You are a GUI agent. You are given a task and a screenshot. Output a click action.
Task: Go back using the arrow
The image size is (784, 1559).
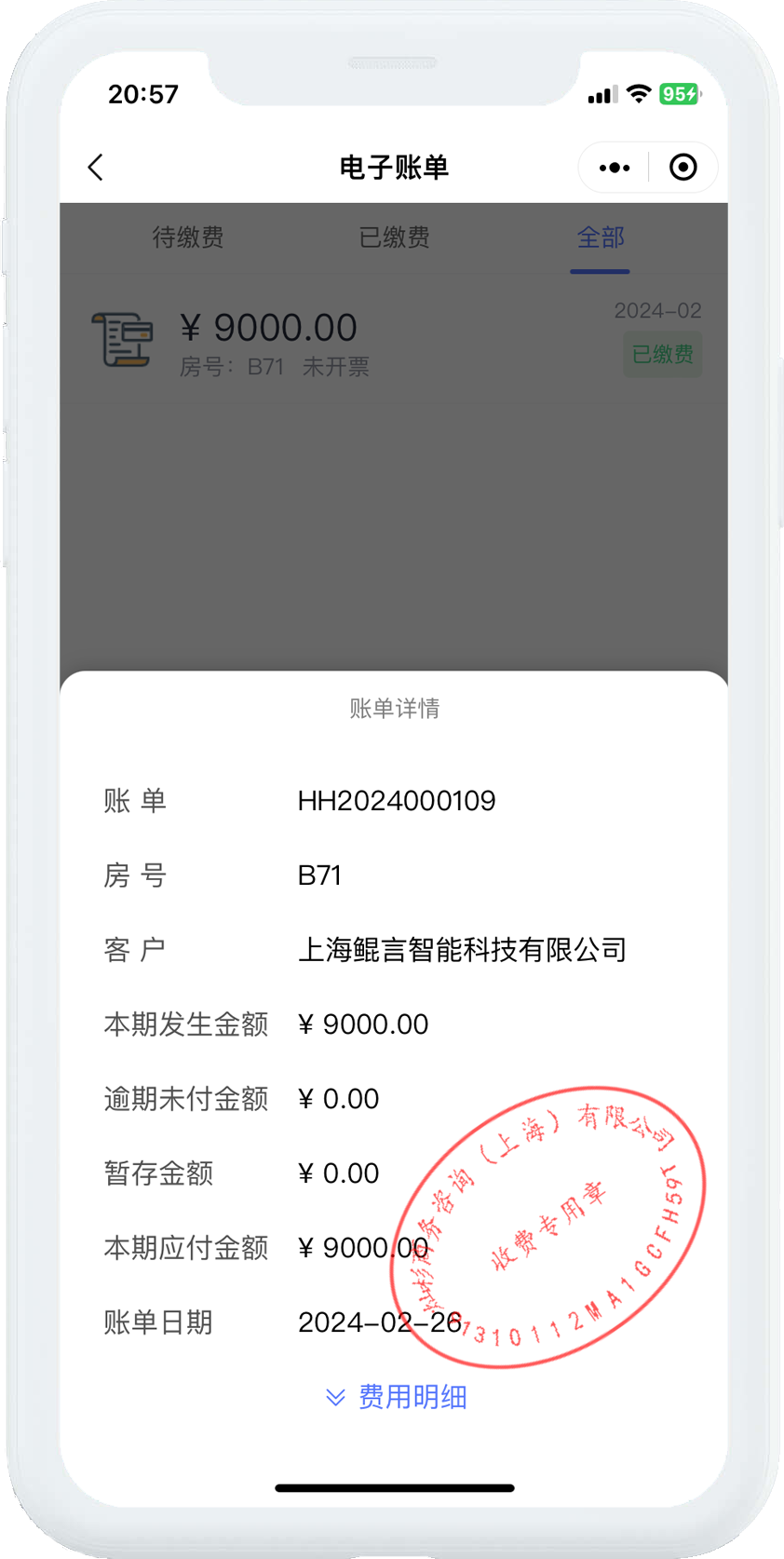point(95,168)
